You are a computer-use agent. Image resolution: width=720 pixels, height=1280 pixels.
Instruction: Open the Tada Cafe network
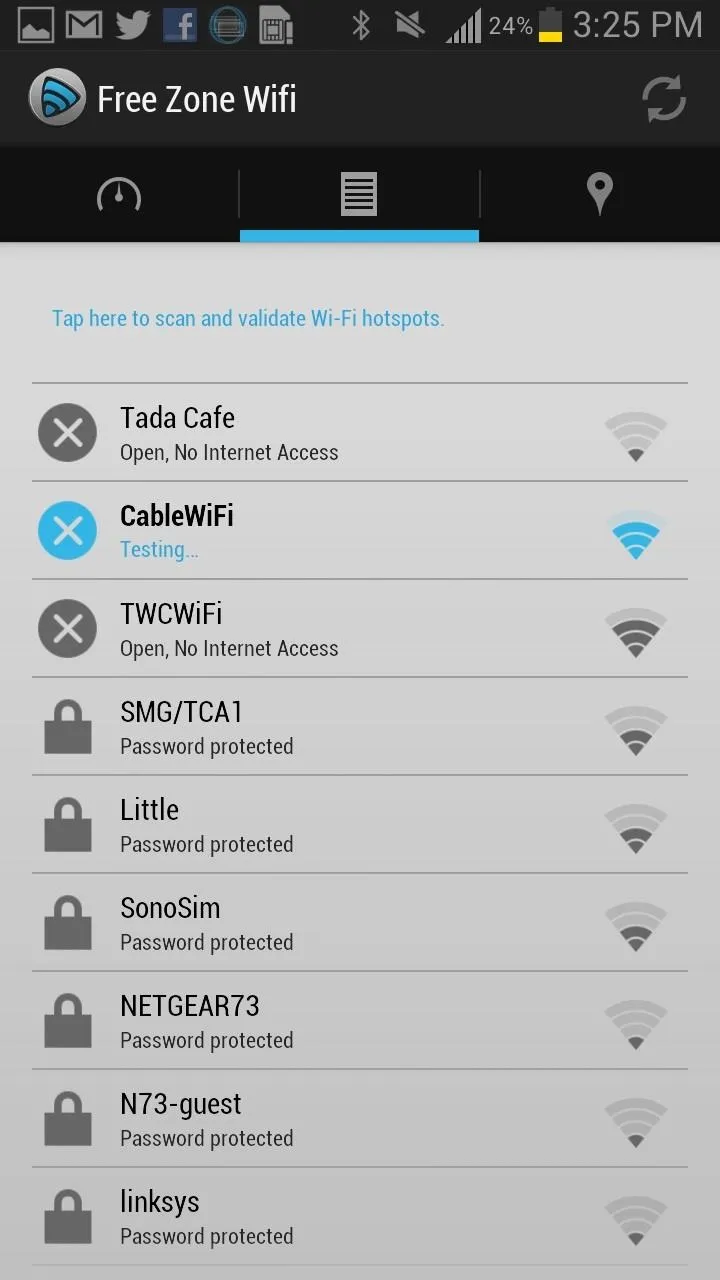click(360, 432)
